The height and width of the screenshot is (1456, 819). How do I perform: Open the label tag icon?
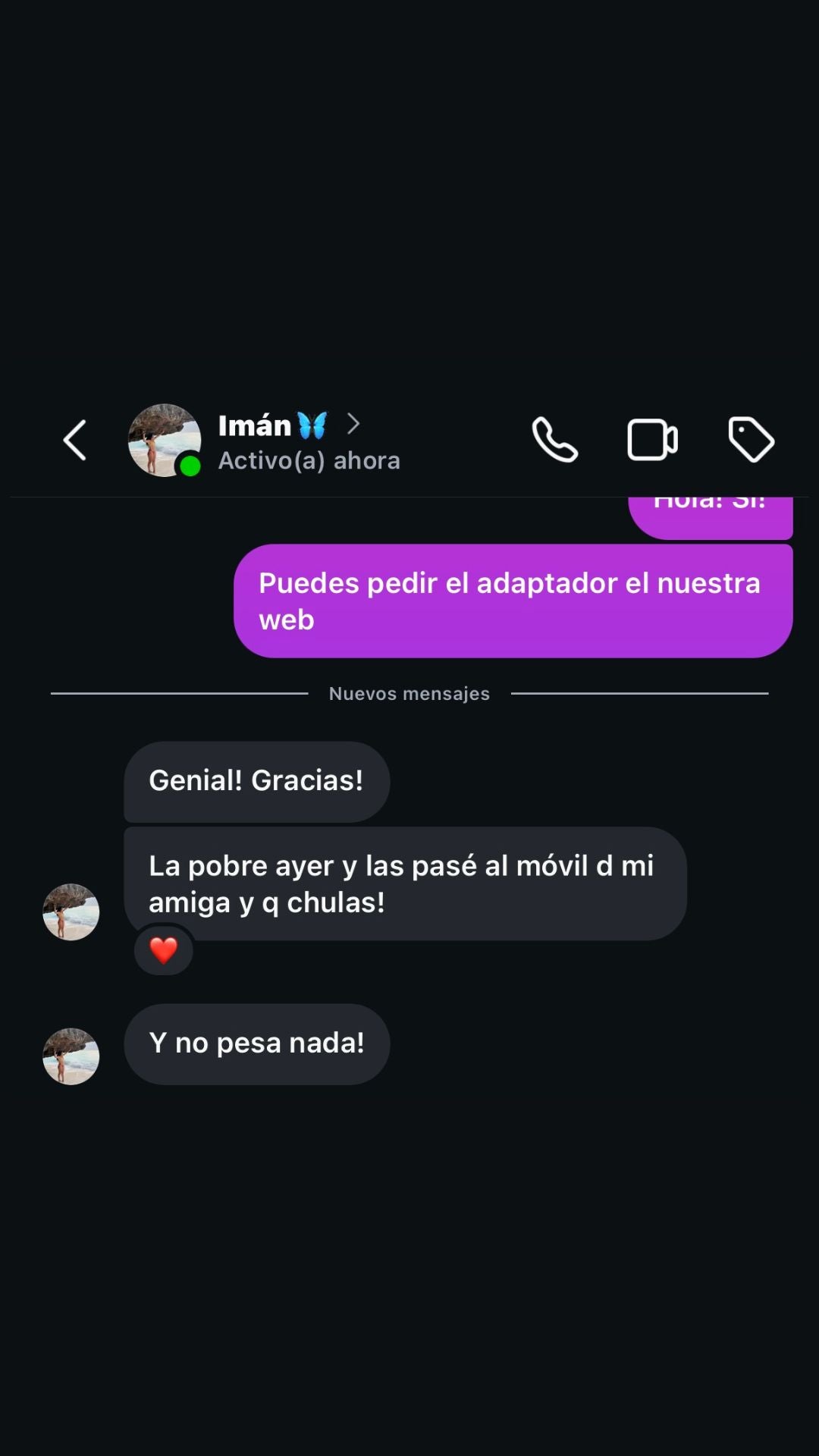point(751,440)
